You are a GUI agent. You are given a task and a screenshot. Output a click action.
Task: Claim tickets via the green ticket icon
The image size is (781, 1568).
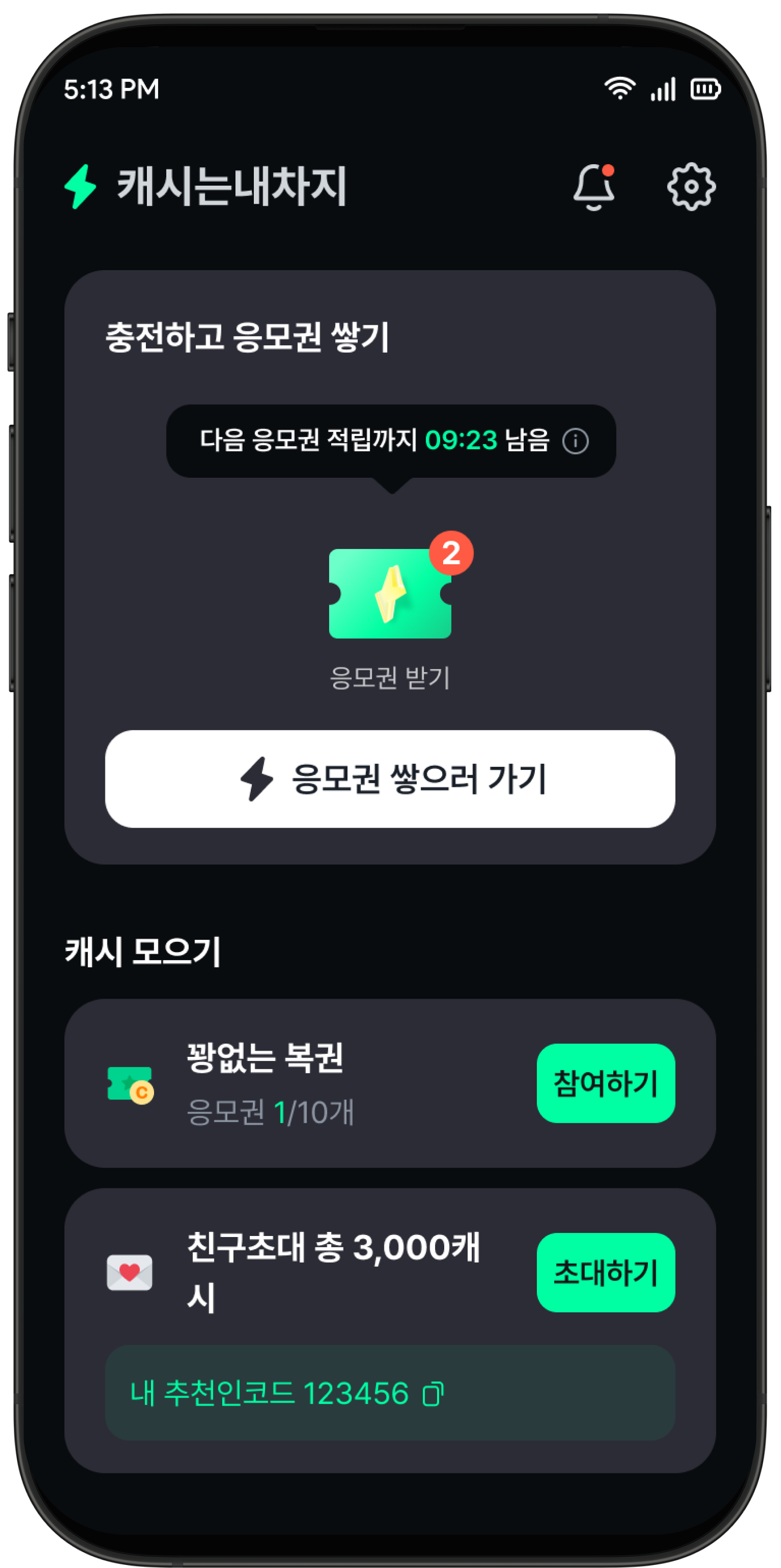pos(390,593)
